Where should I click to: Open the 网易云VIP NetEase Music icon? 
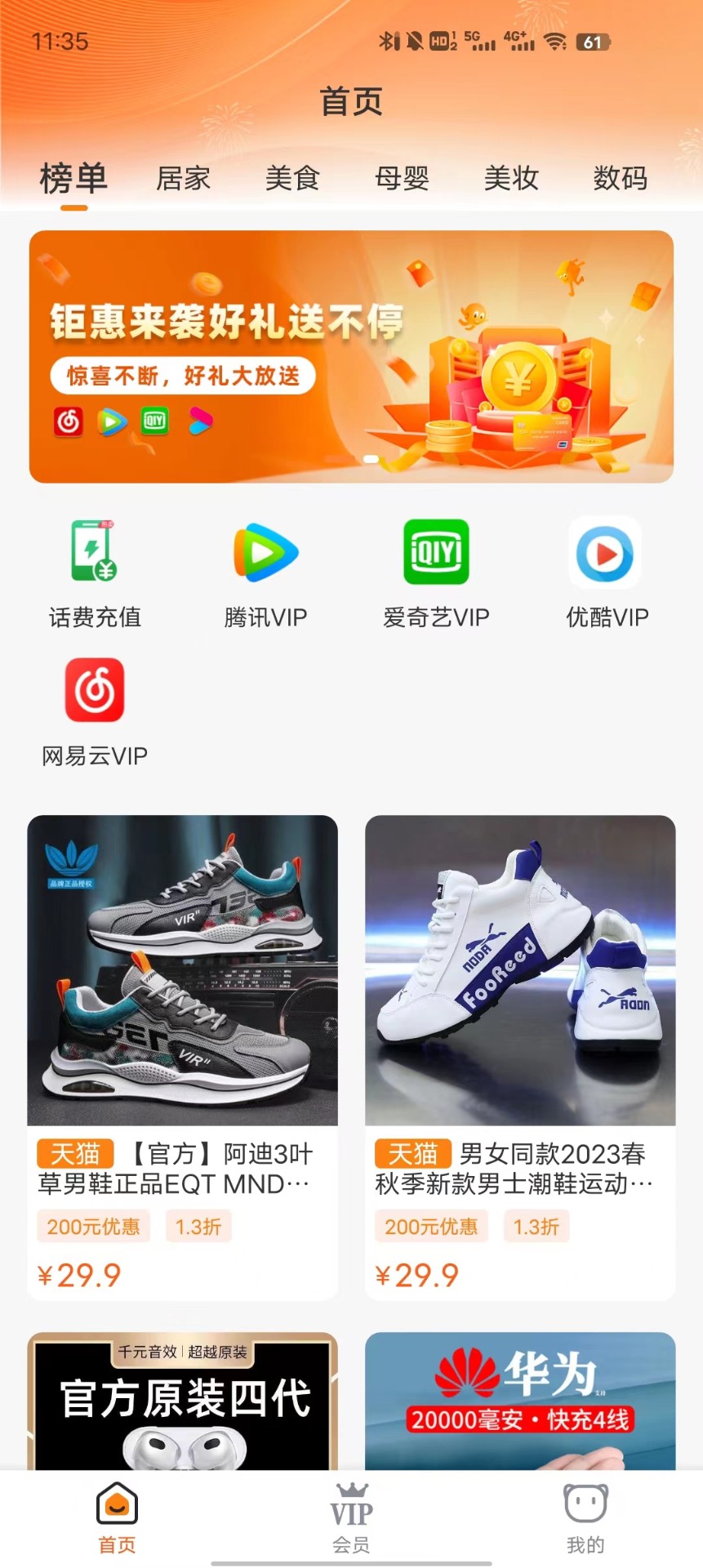94,691
